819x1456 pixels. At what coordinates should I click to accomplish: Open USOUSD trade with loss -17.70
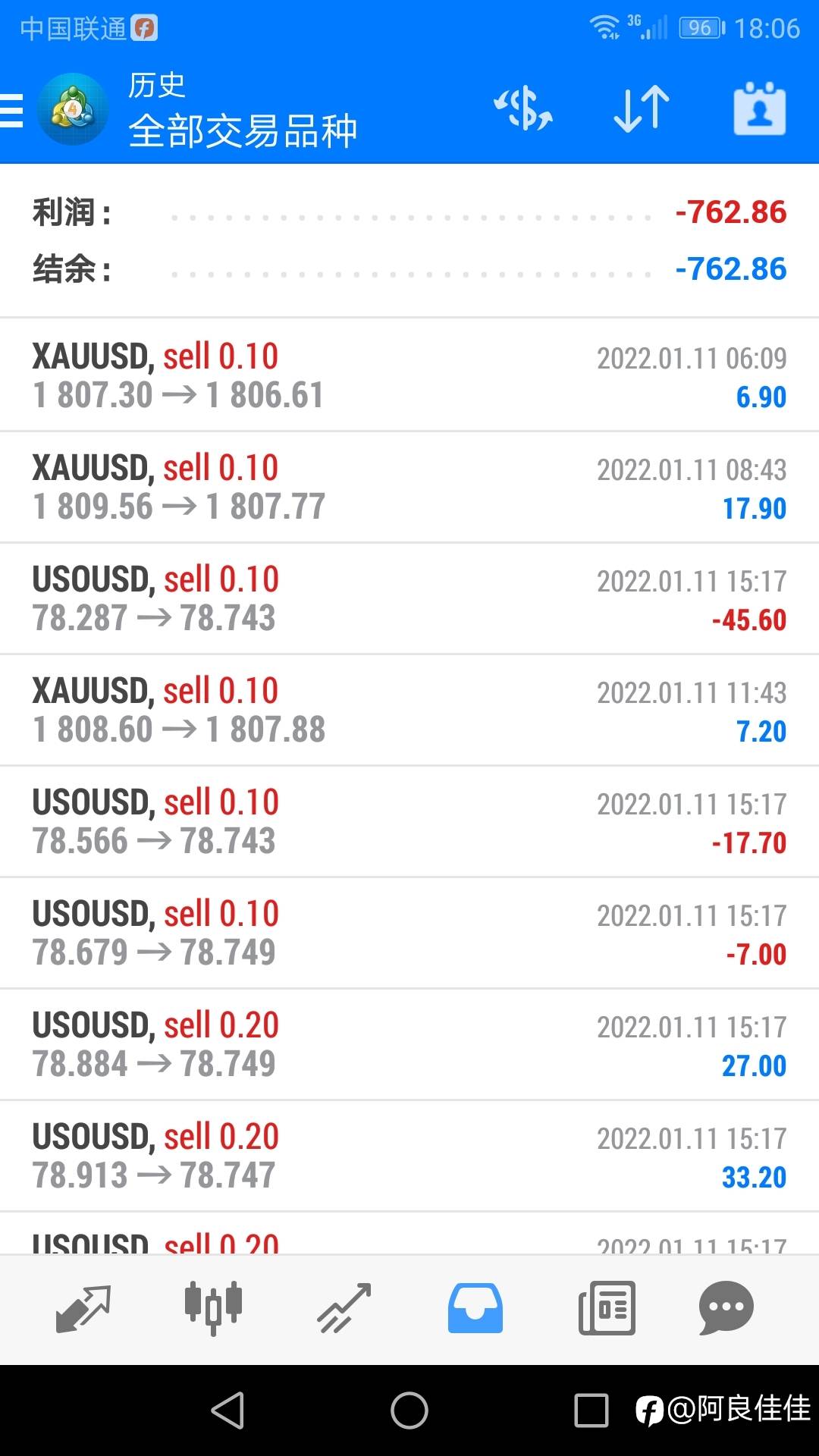tap(409, 821)
